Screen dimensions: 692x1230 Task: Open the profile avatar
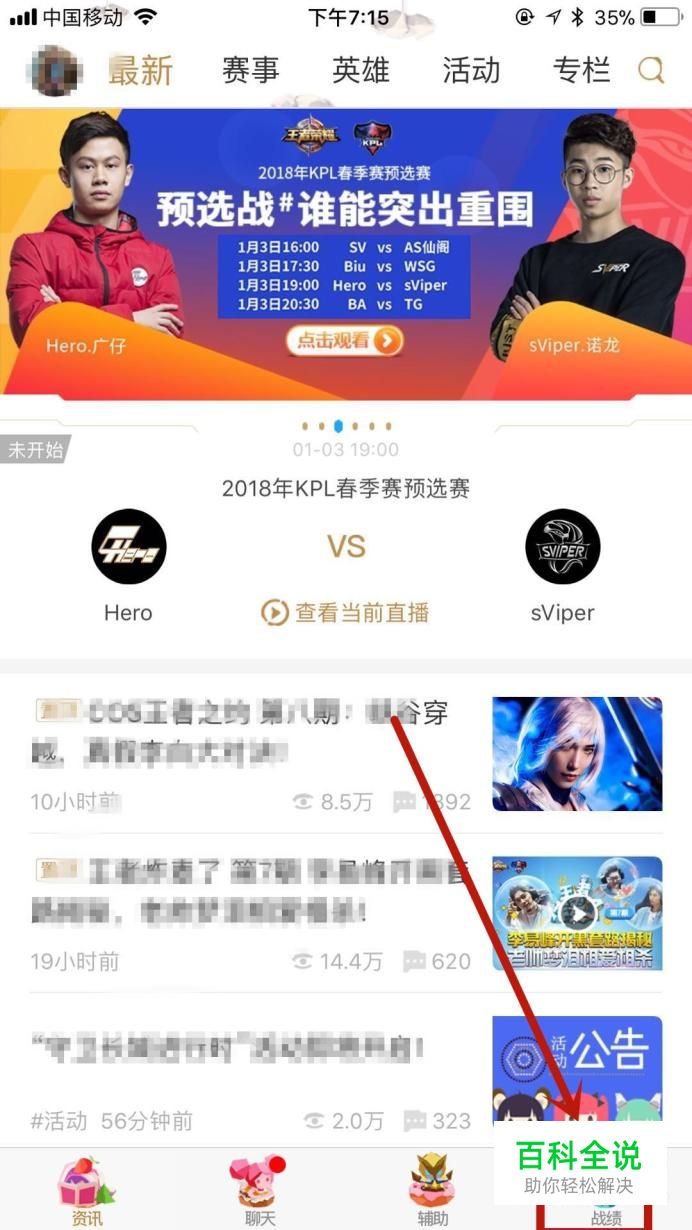[54, 70]
